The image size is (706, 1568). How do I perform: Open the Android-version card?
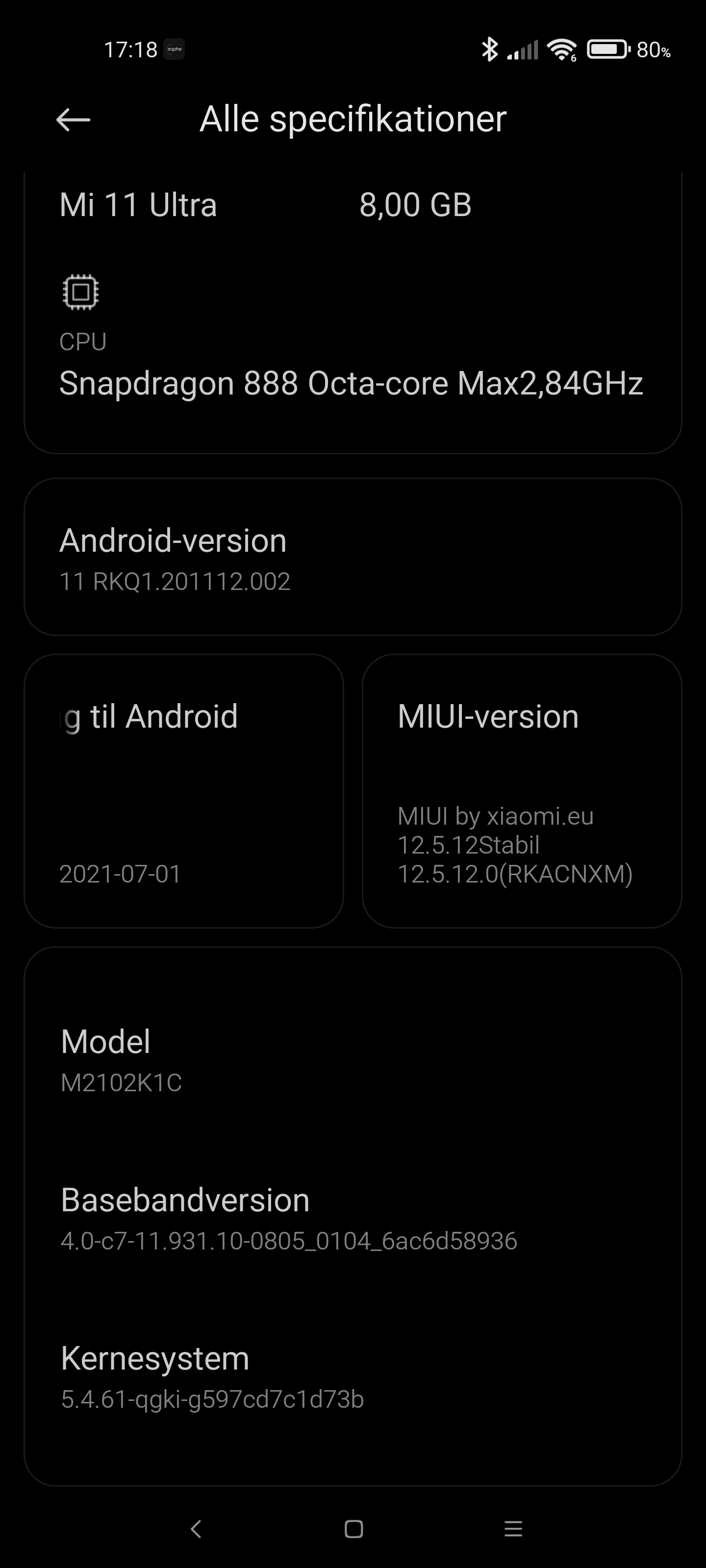[353, 557]
